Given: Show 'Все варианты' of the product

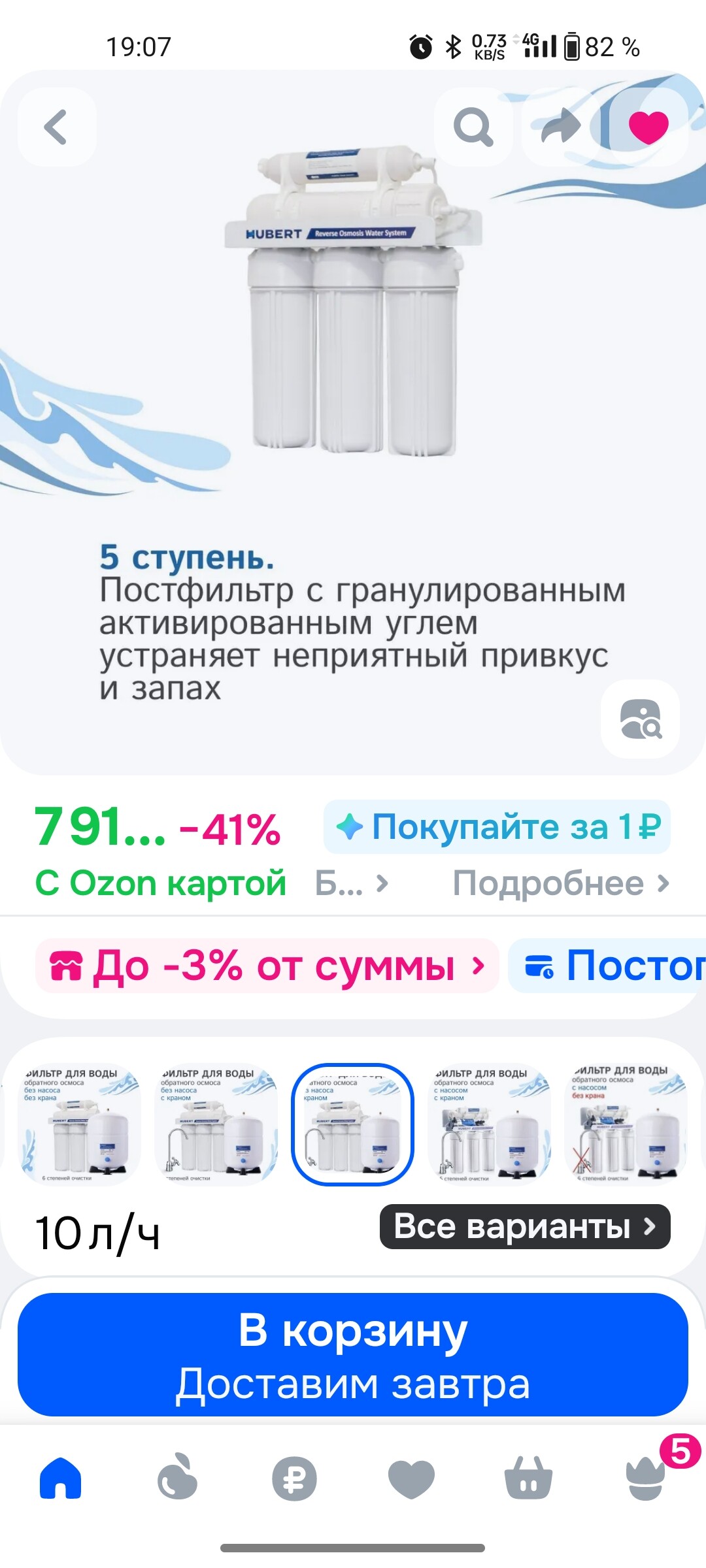Looking at the screenshot, I should (x=524, y=1226).
